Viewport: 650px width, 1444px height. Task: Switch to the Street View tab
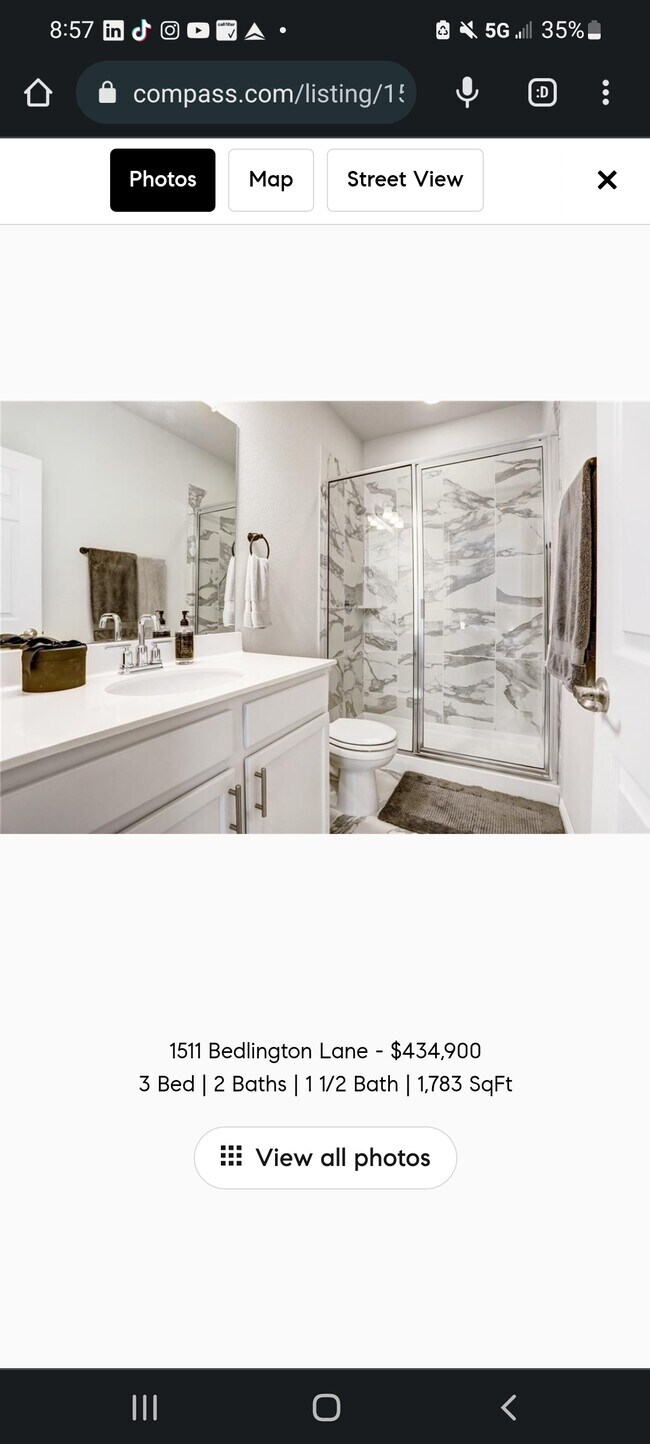pyautogui.click(x=405, y=180)
